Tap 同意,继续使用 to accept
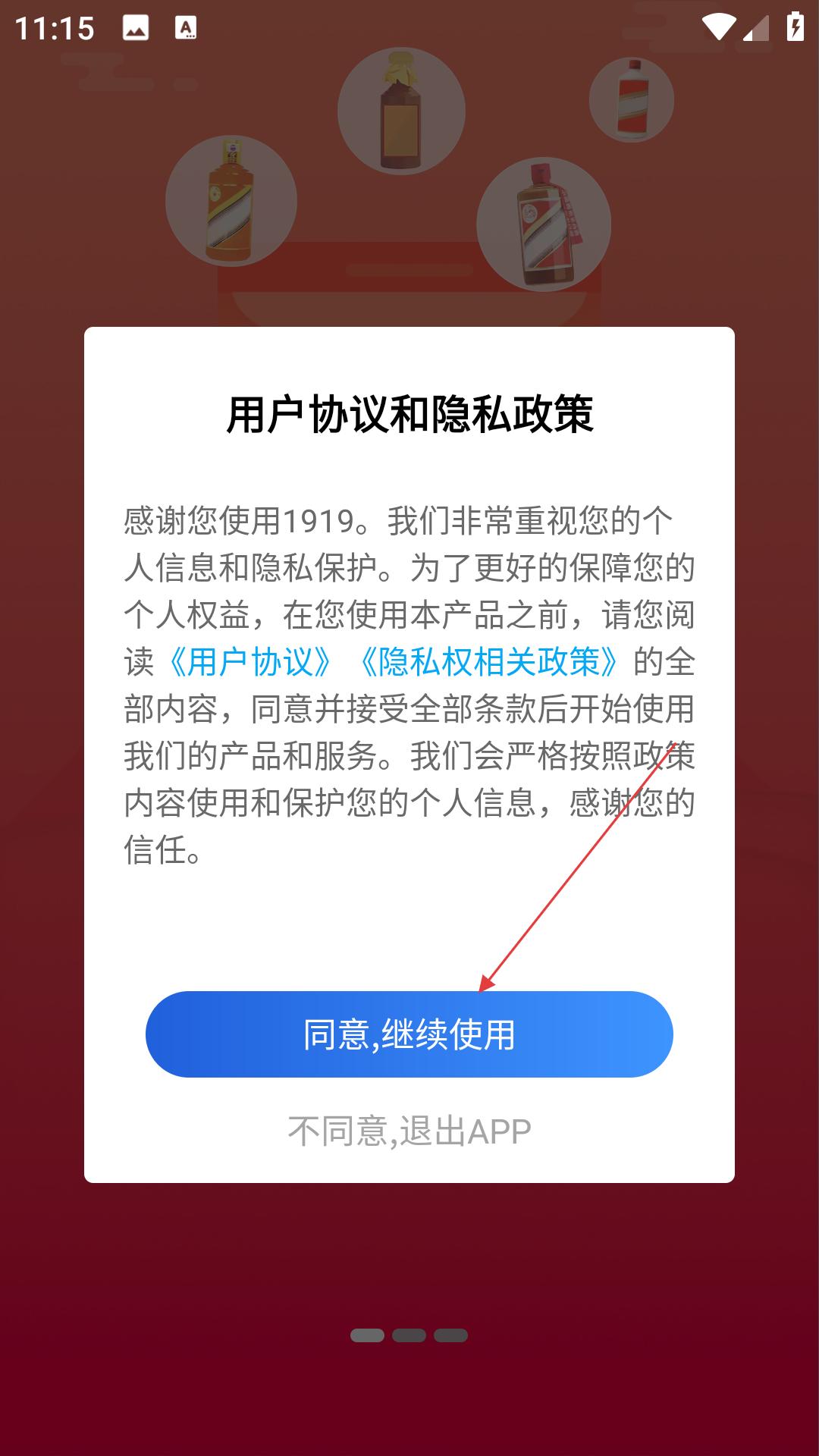This screenshot has height=1456, width=819. coord(409,1034)
